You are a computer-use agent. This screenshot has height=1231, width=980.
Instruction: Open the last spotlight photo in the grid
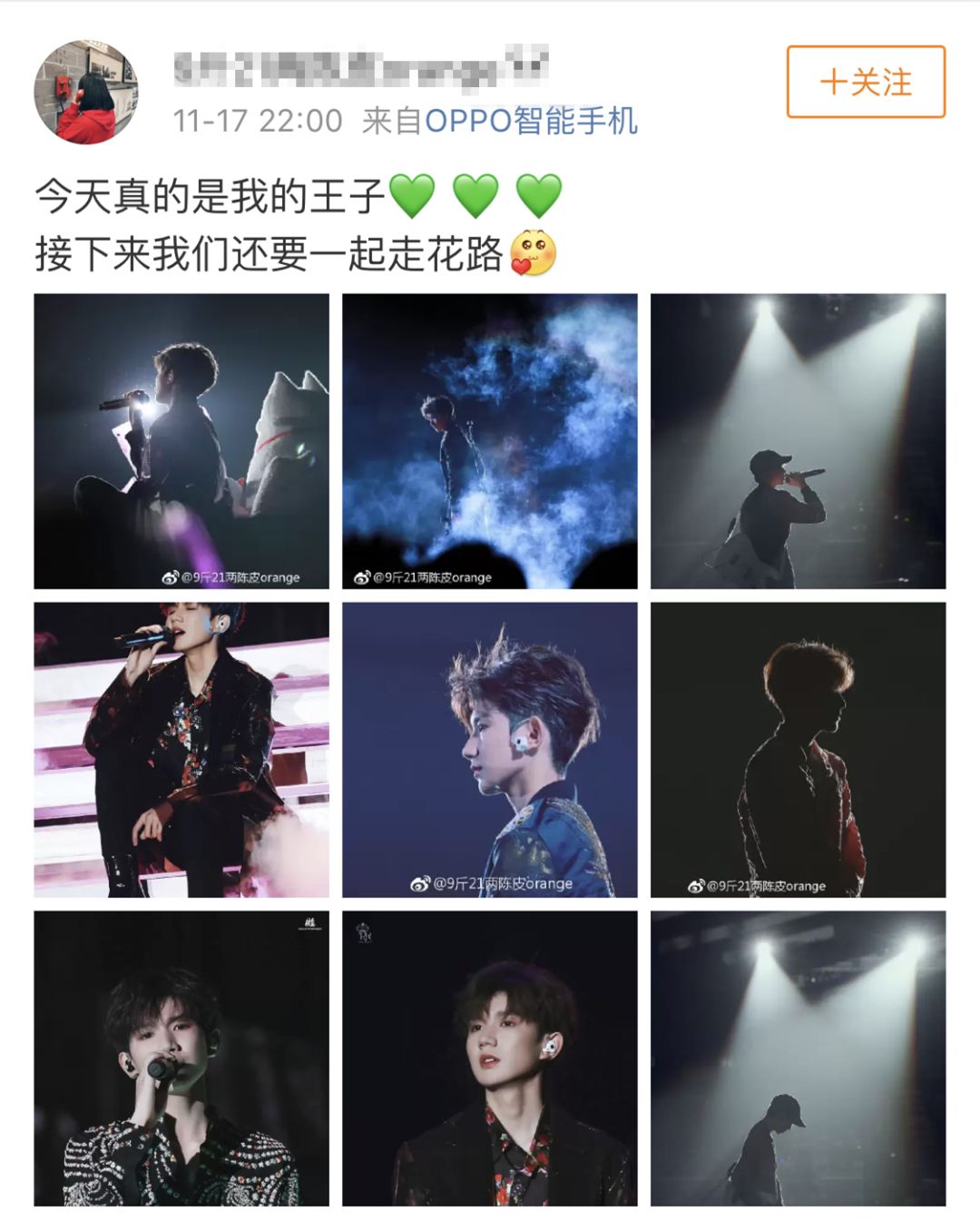798,1059
